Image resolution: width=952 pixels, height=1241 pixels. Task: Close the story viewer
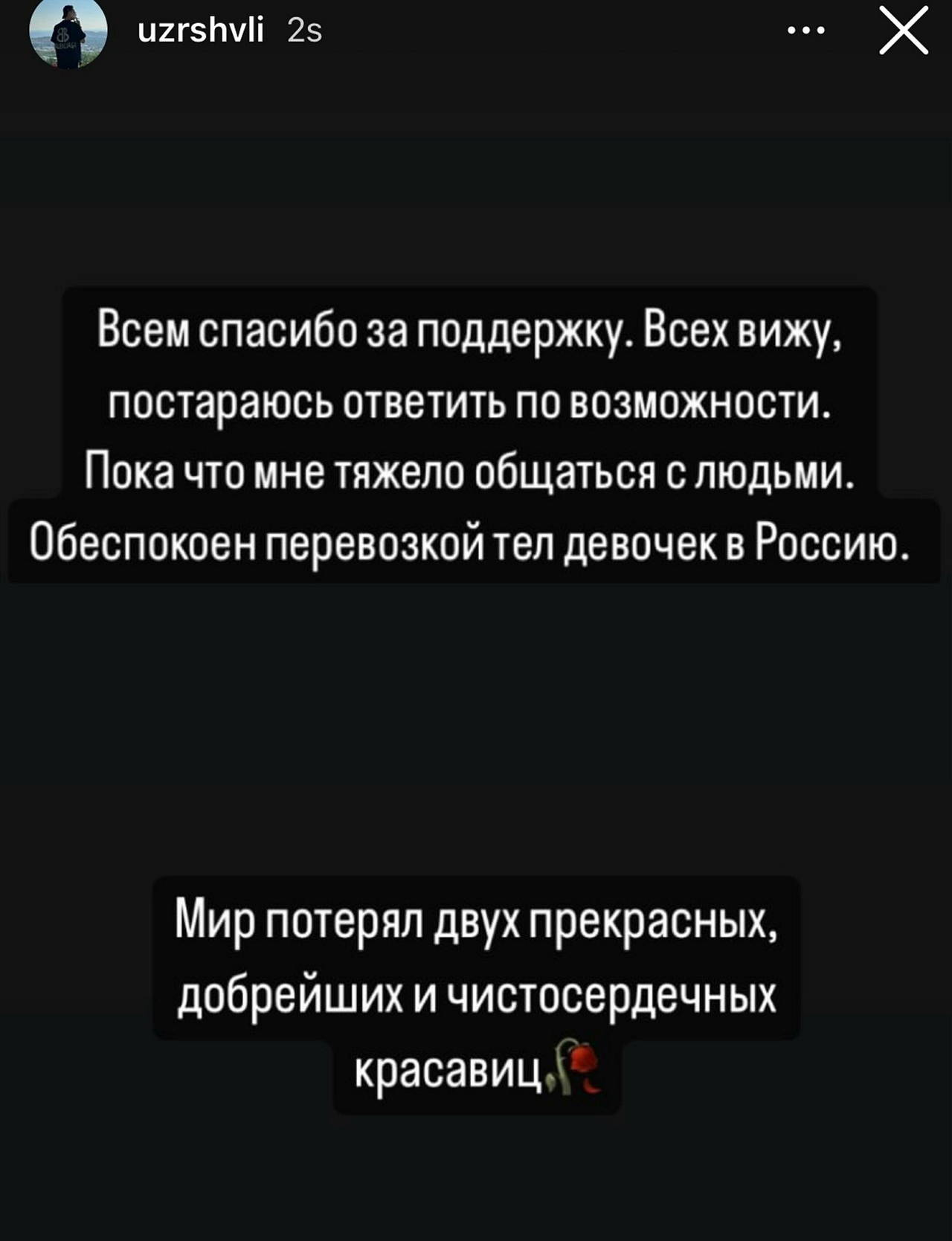pyautogui.click(x=903, y=31)
